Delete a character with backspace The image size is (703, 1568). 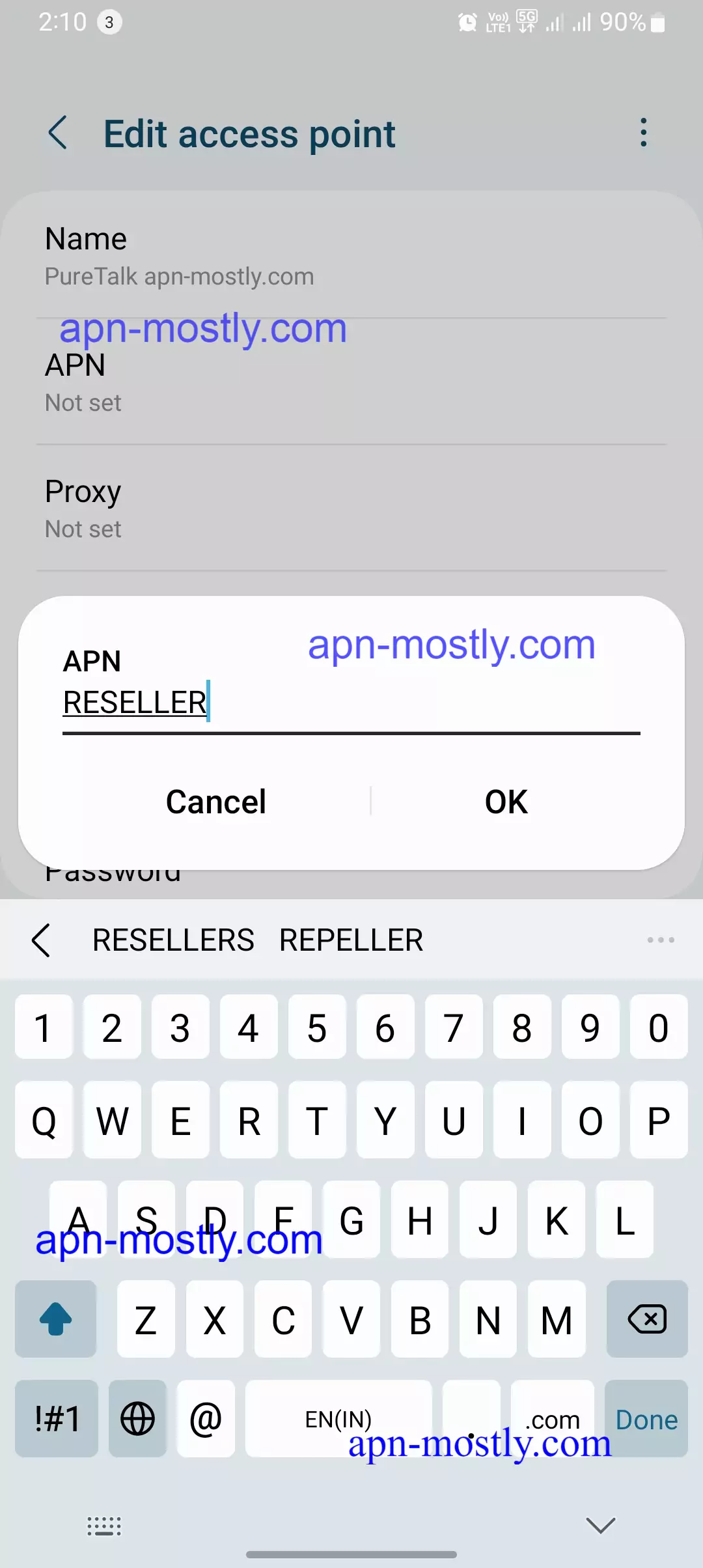click(x=646, y=1319)
